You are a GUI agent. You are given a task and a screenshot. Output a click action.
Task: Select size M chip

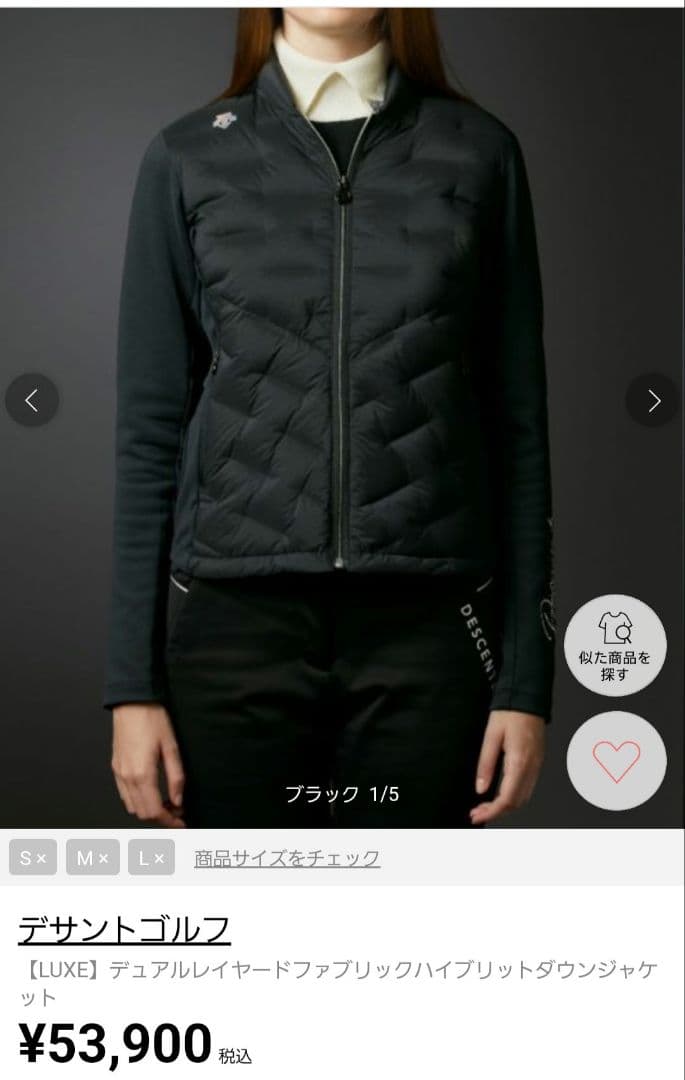pyautogui.click(x=93, y=858)
